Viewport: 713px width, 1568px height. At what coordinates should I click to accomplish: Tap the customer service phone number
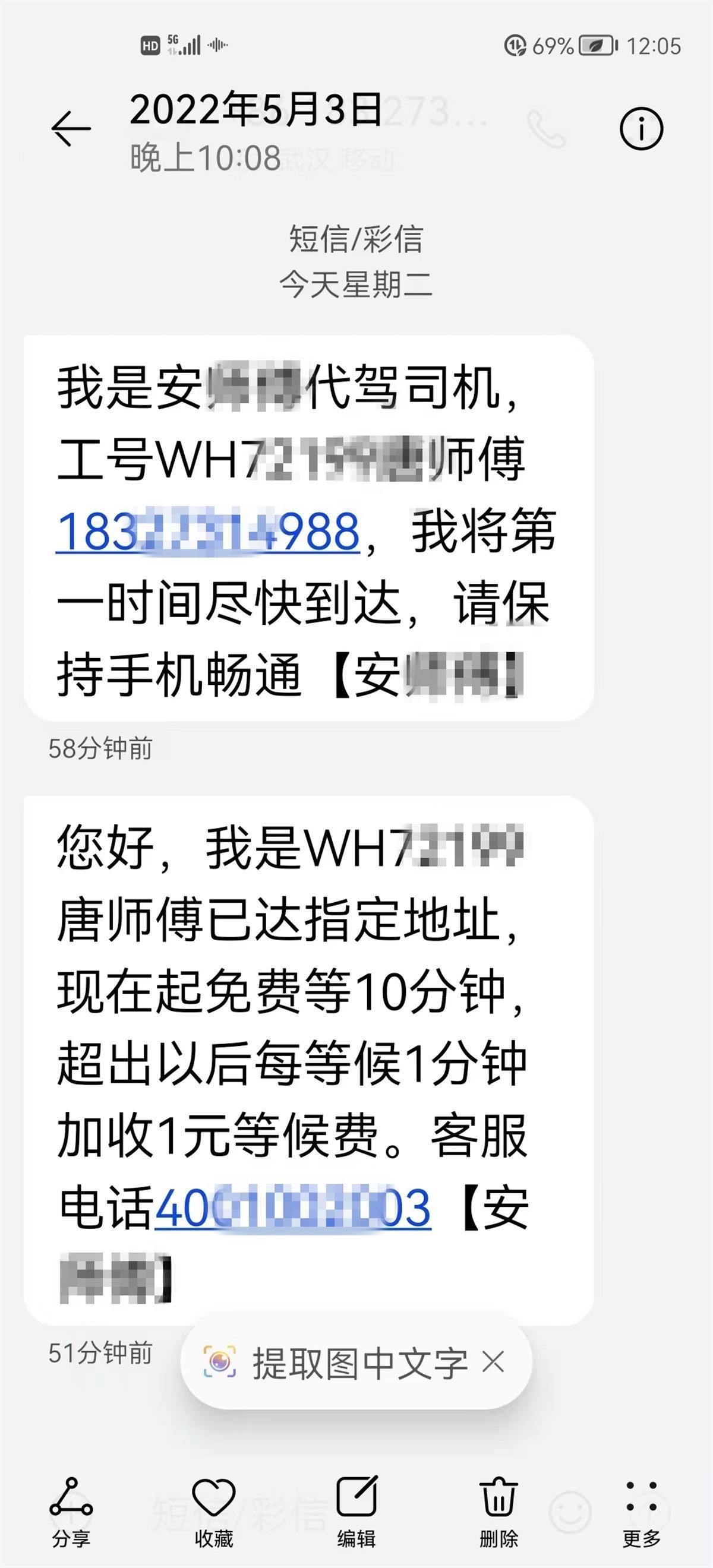pyautogui.click(x=293, y=1207)
